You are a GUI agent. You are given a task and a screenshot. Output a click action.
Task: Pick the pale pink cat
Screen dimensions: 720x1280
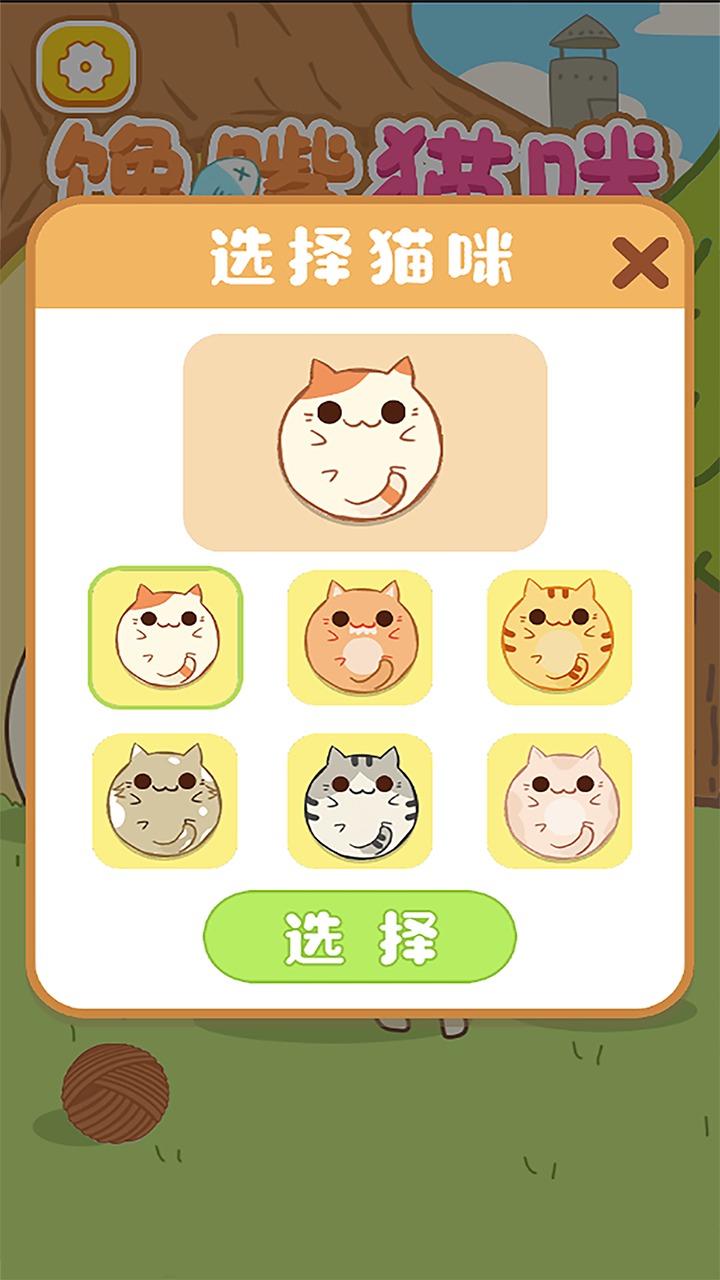[x=560, y=801]
